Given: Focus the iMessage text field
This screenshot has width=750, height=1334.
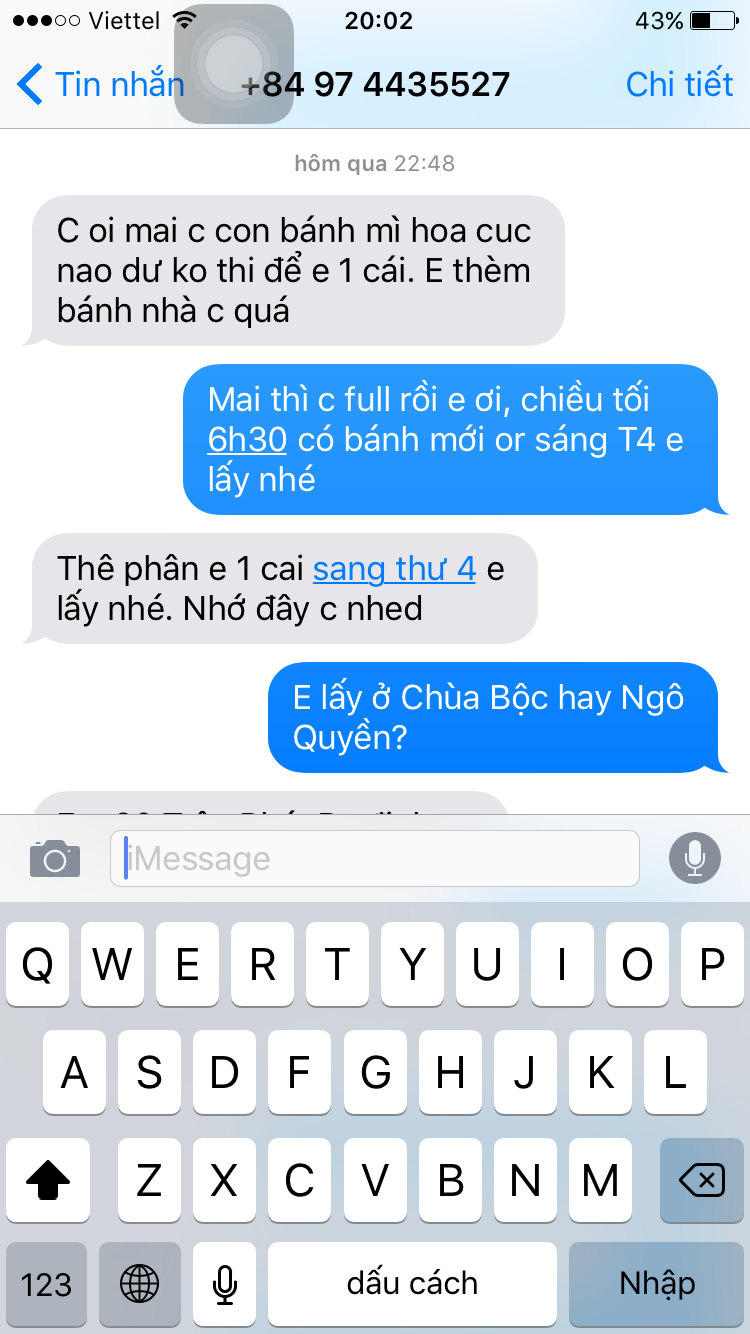Looking at the screenshot, I should point(375,858).
